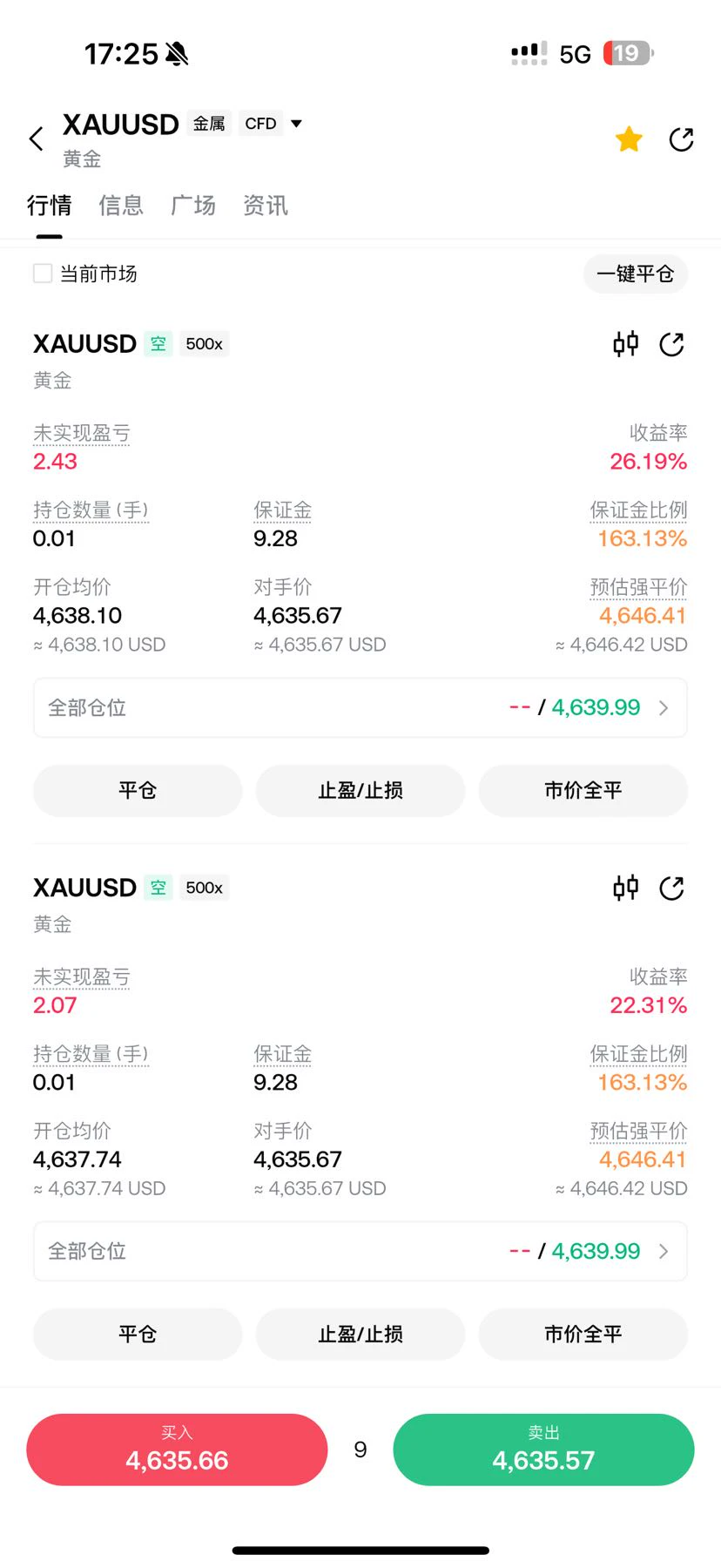Go back using the header arrow
Screen dimensions: 721x1568
[x=37, y=139]
